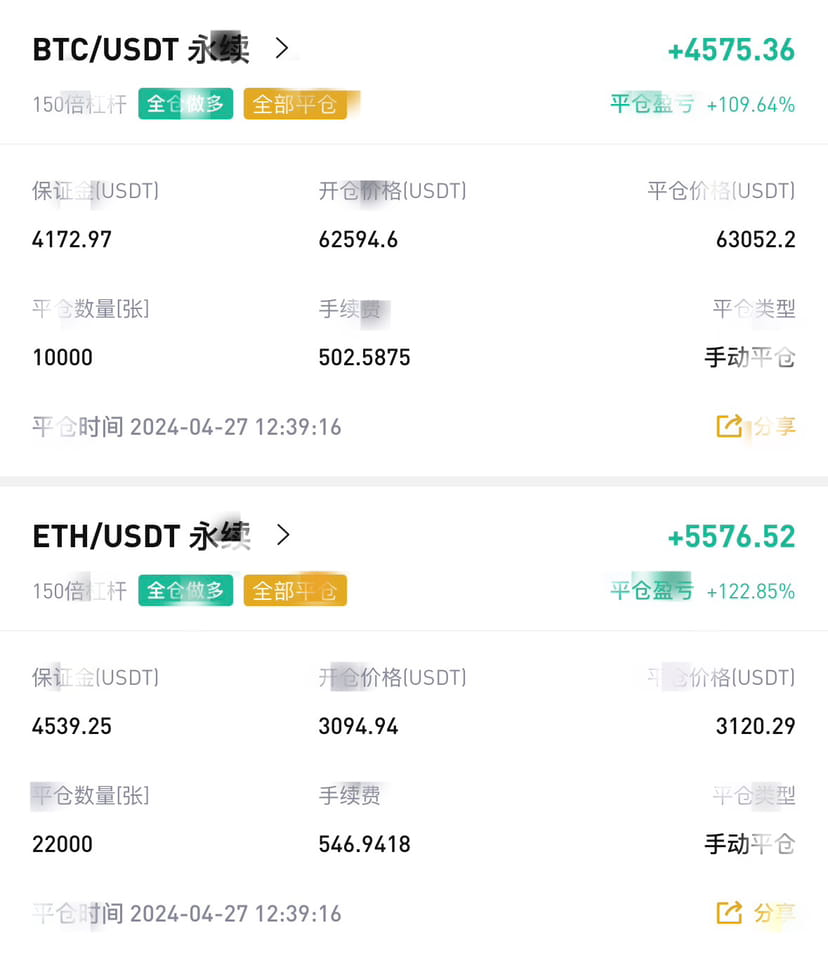Select the ETH/USDT 永续 title
828x963 pixels.
[145, 535]
